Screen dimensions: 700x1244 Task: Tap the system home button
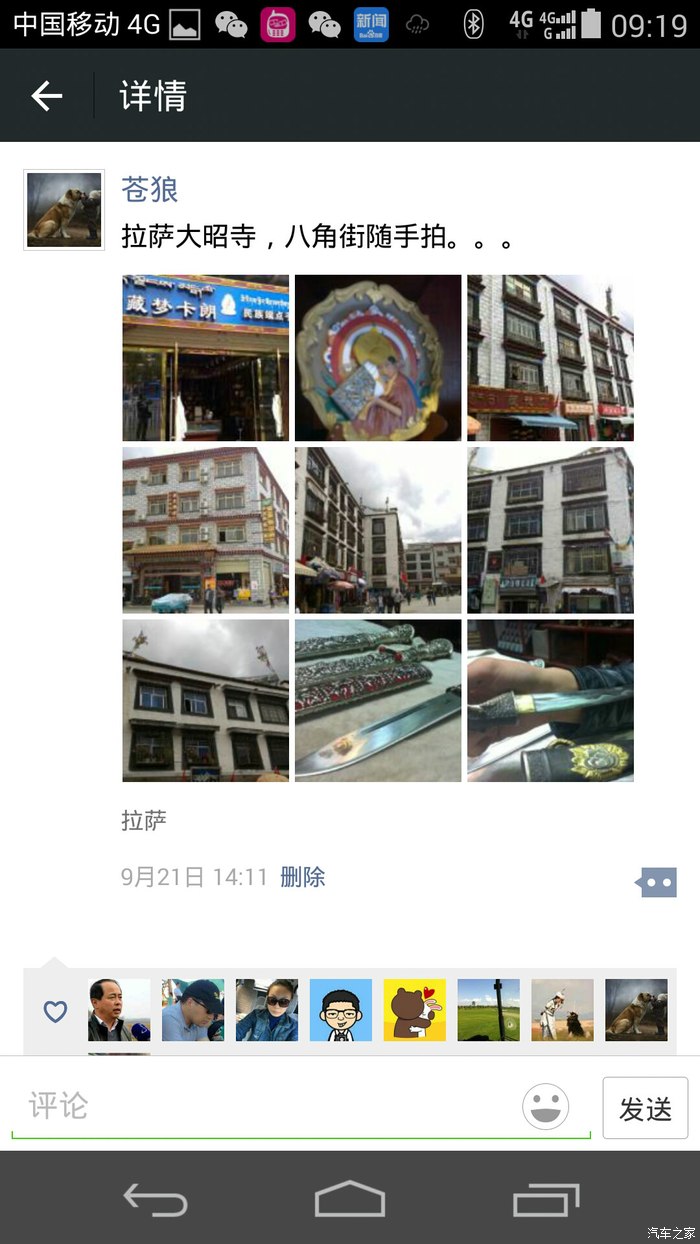pyautogui.click(x=350, y=1198)
